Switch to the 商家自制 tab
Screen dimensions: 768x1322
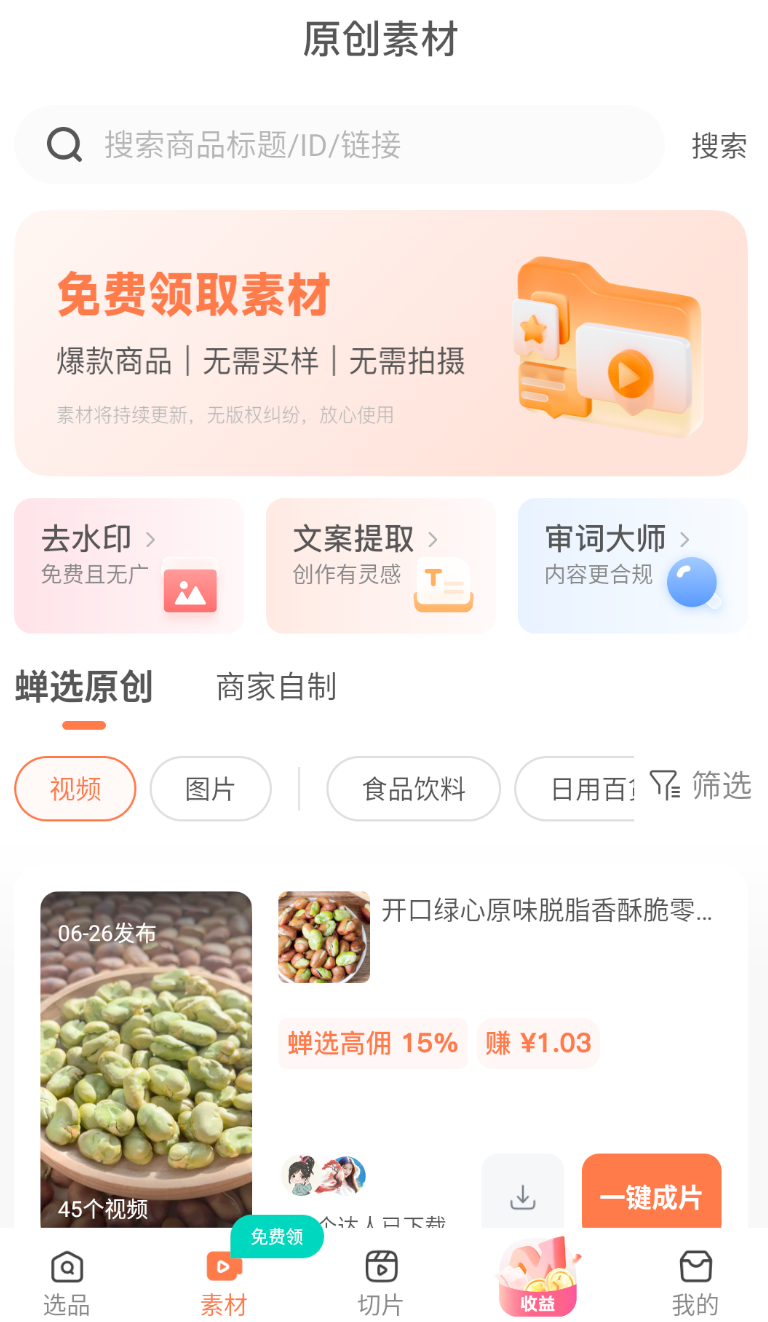pyautogui.click(x=275, y=687)
